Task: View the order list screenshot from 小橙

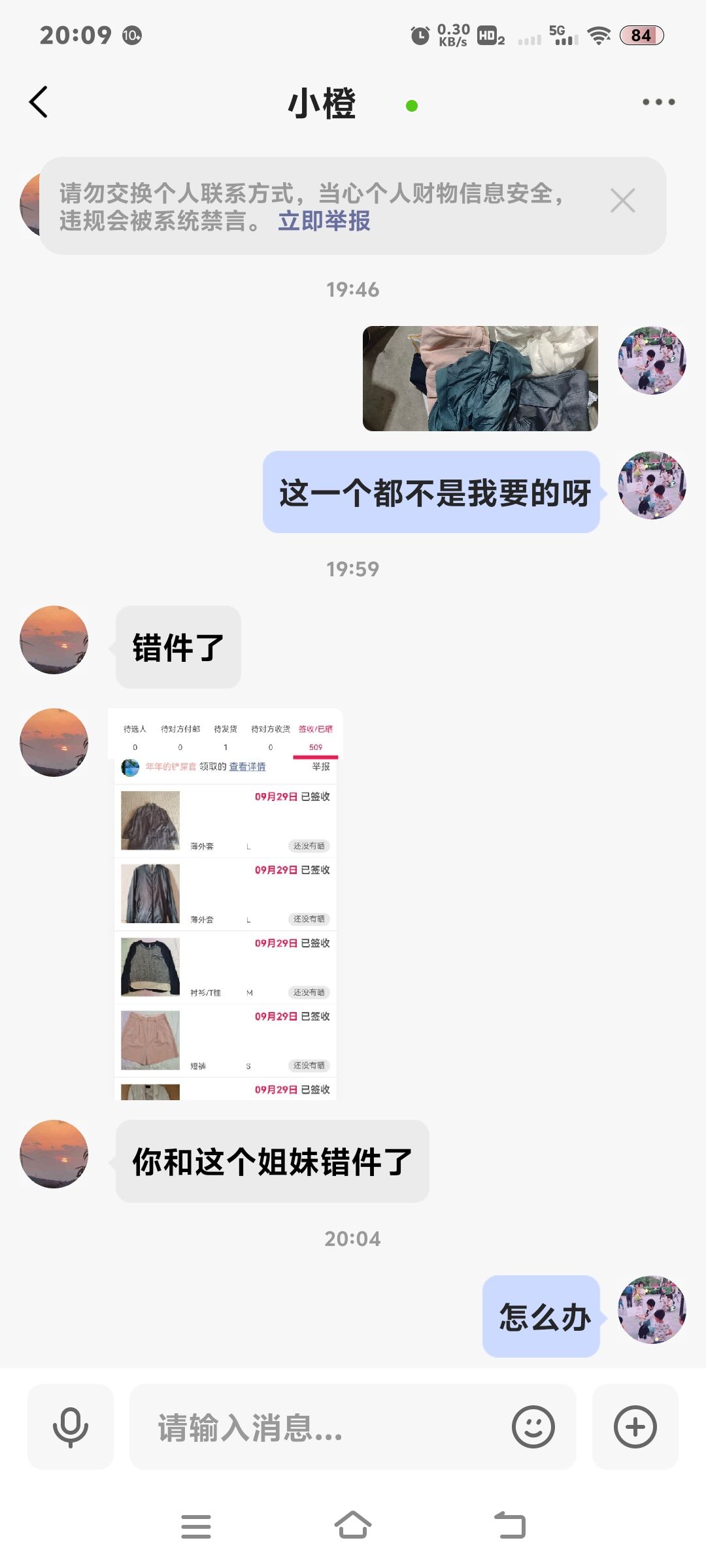Action: (226, 904)
